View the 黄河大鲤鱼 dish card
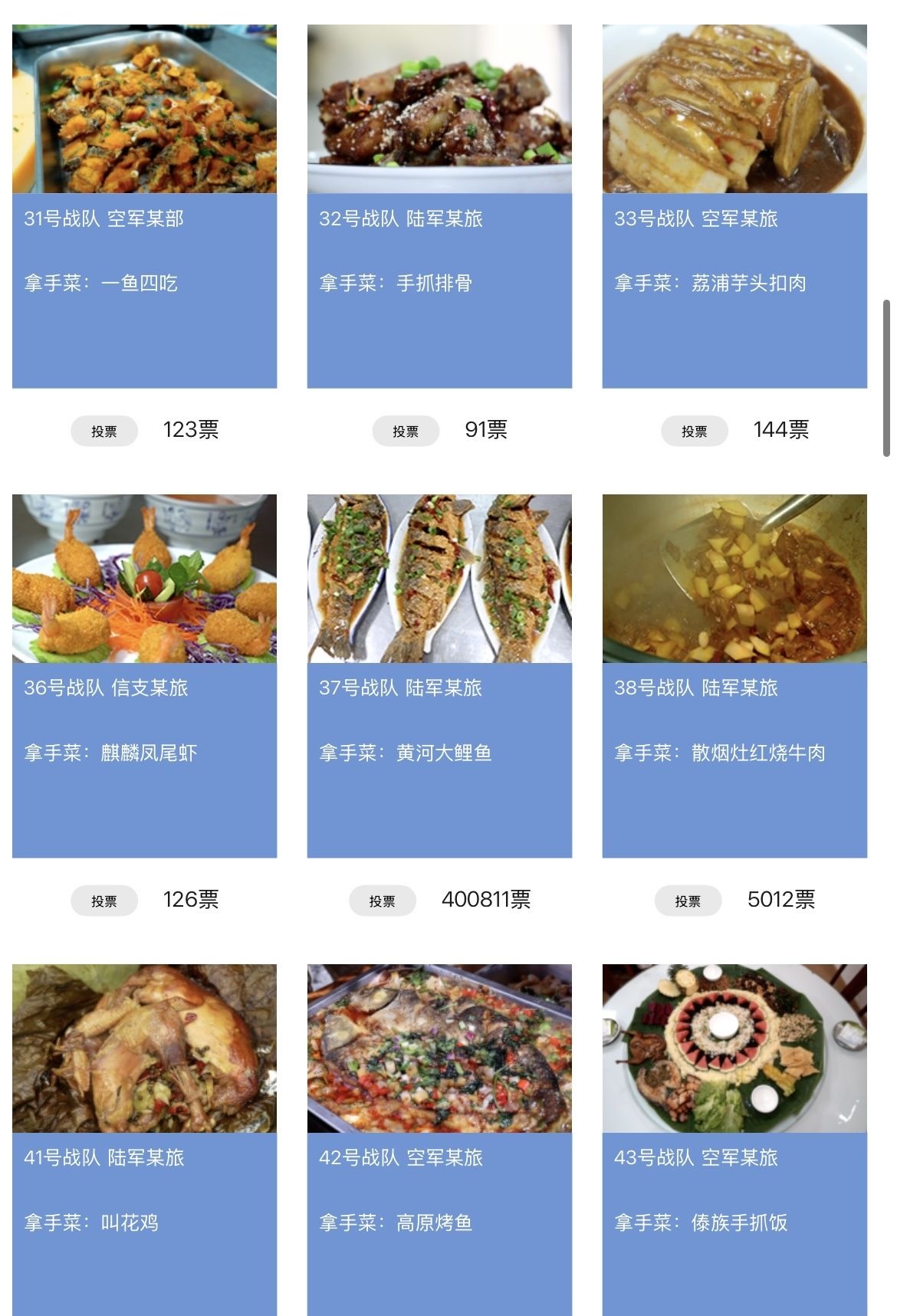 439,676
